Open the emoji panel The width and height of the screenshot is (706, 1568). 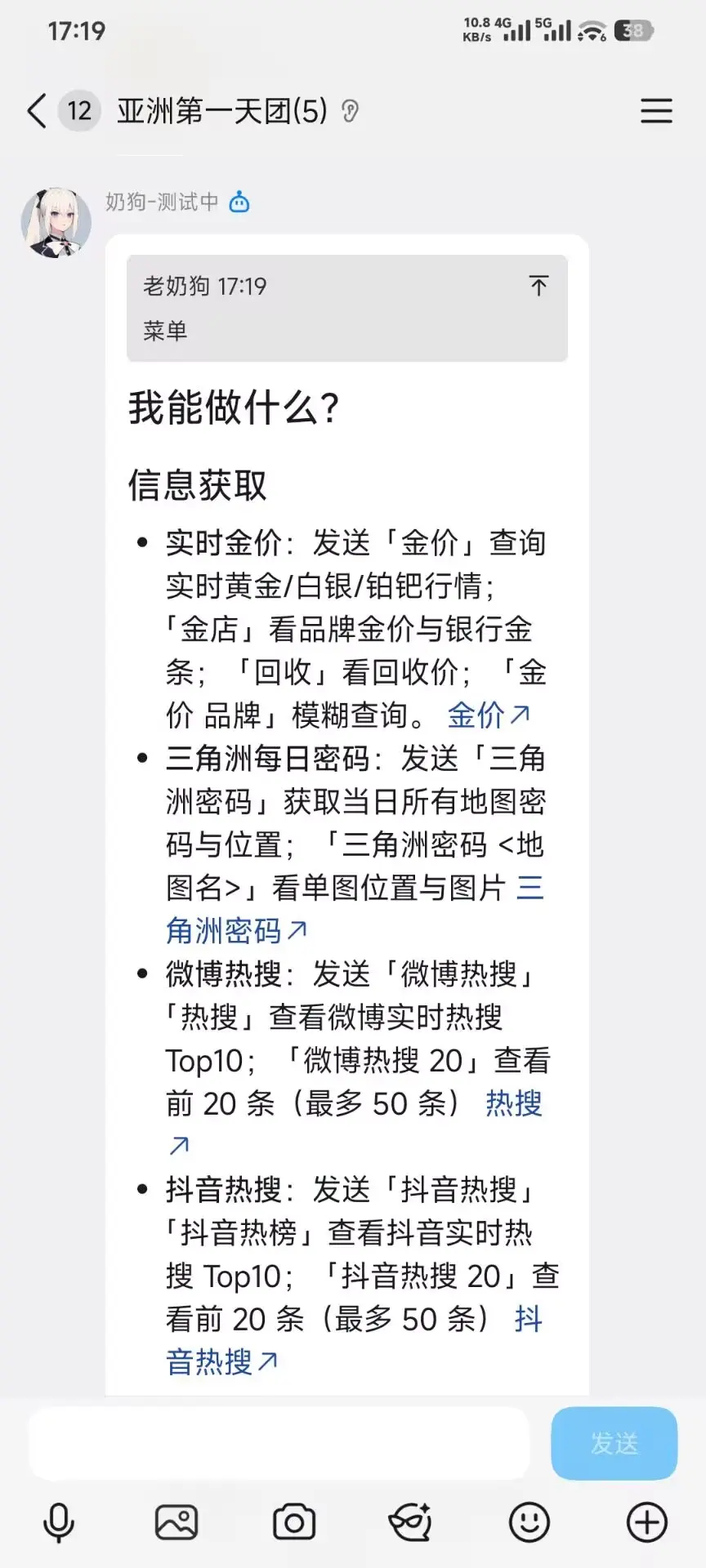tap(529, 1523)
